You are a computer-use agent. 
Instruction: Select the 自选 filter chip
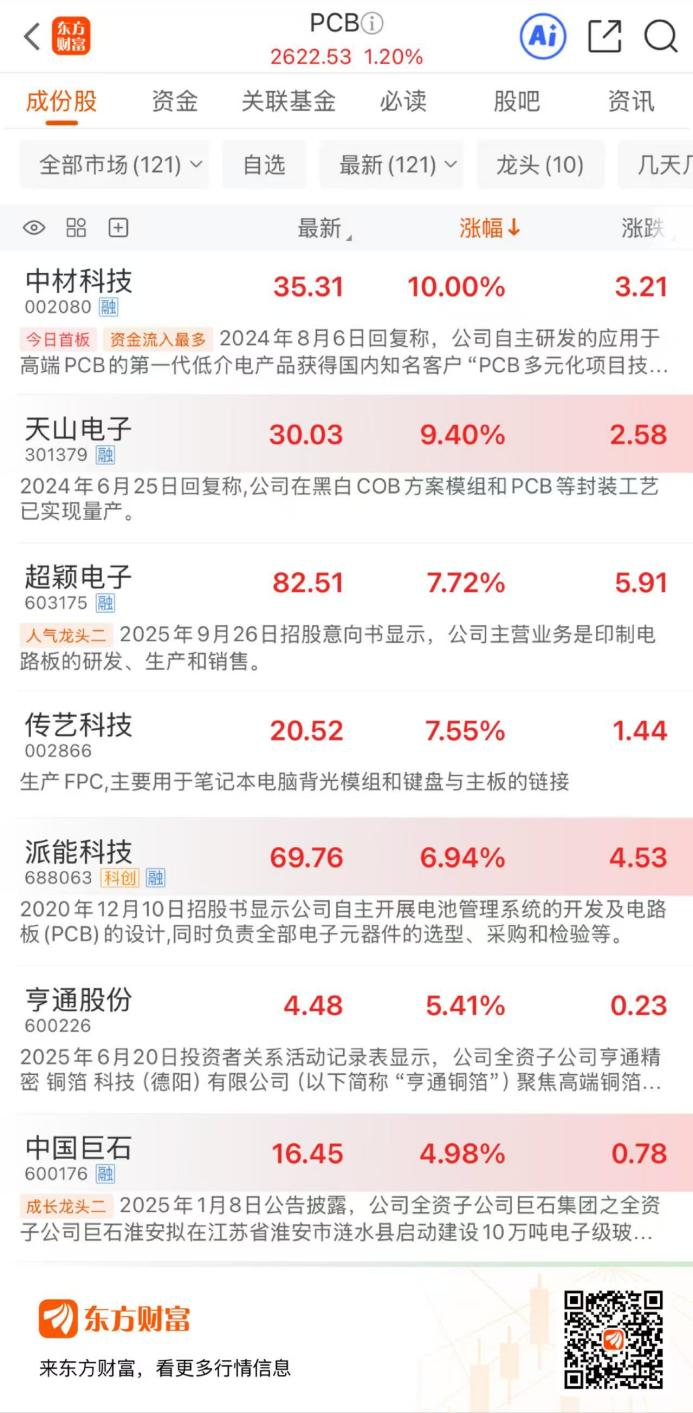(264, 165)
